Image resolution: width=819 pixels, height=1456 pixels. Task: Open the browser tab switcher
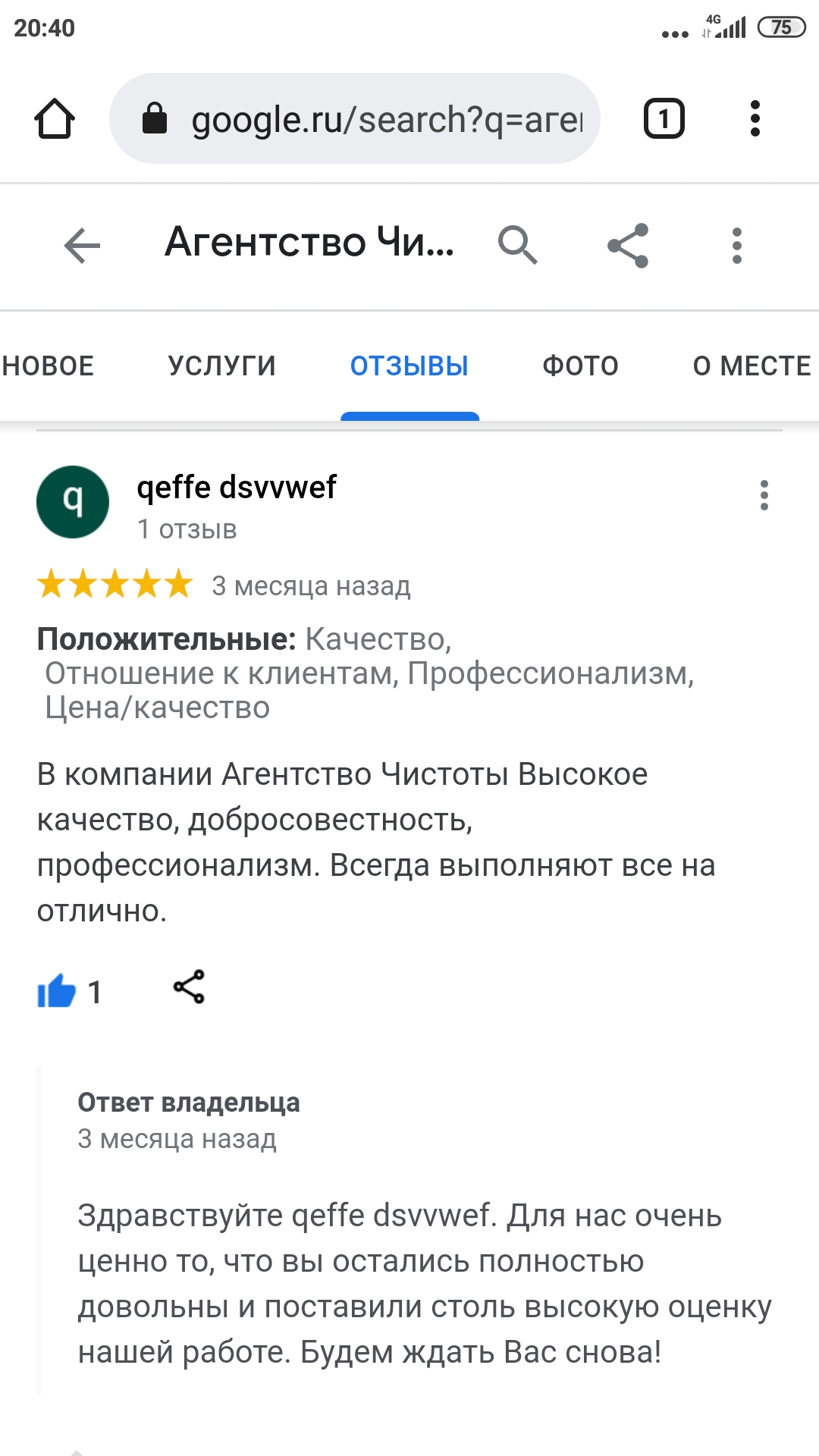(x=664, y=119)
